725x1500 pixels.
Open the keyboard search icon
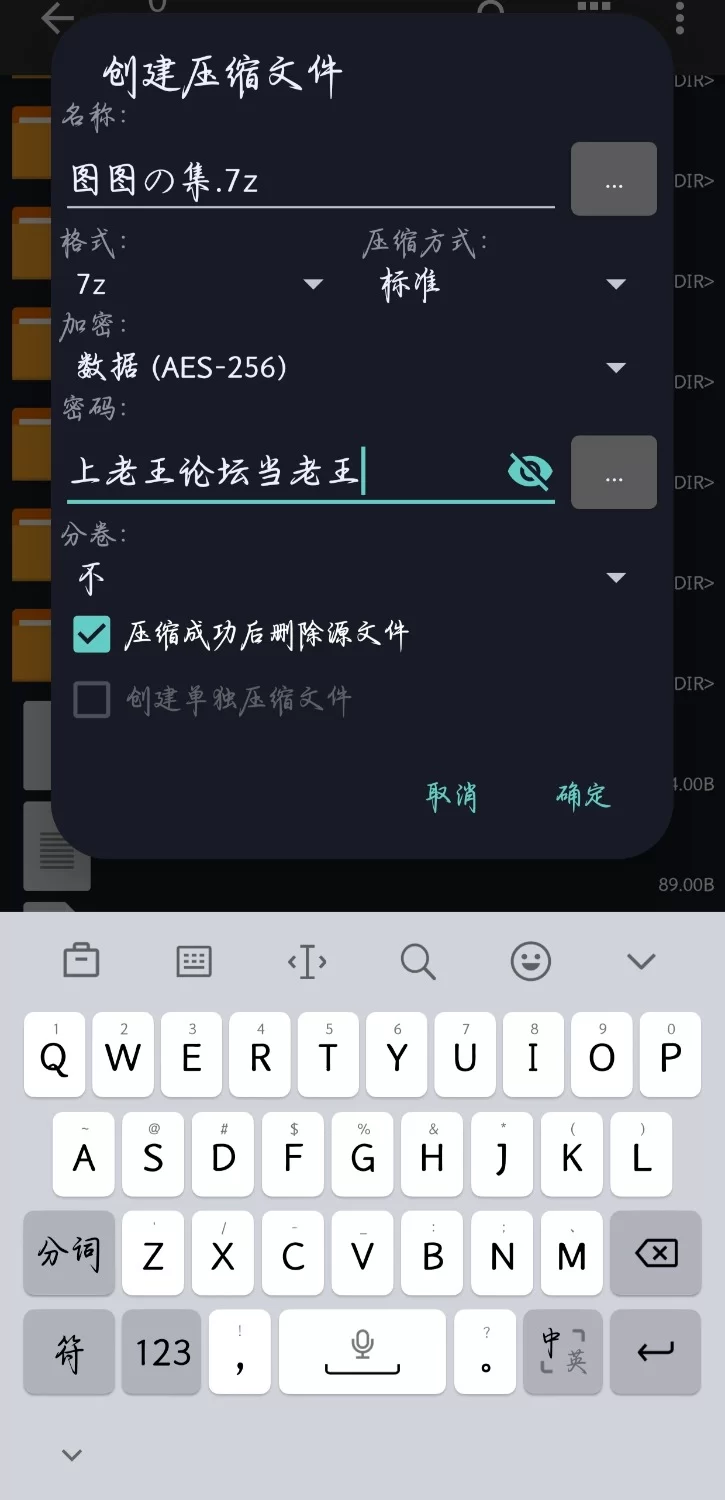point(418,961)
